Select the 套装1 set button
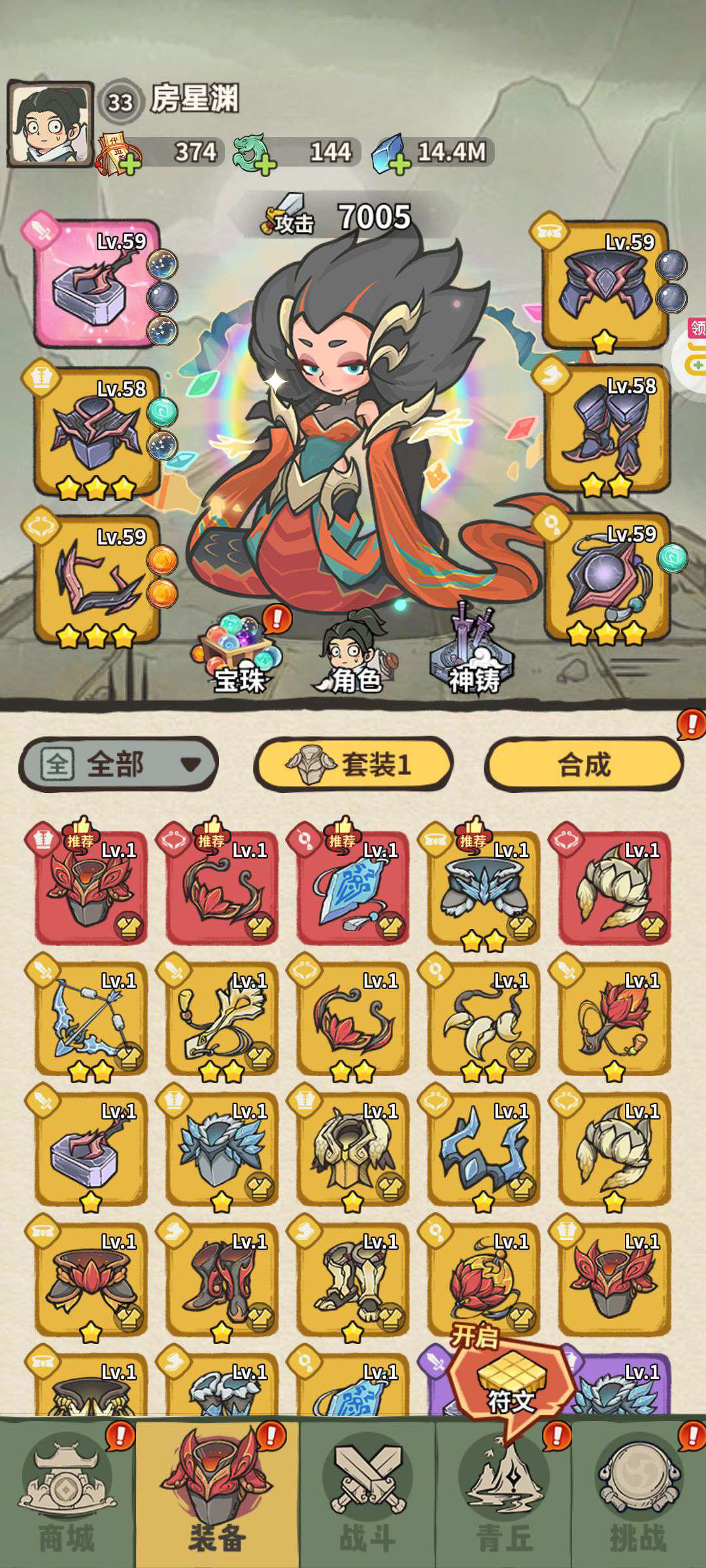Screen dimensions: 706x1568 pyautogui.click(x=353, y=764)
